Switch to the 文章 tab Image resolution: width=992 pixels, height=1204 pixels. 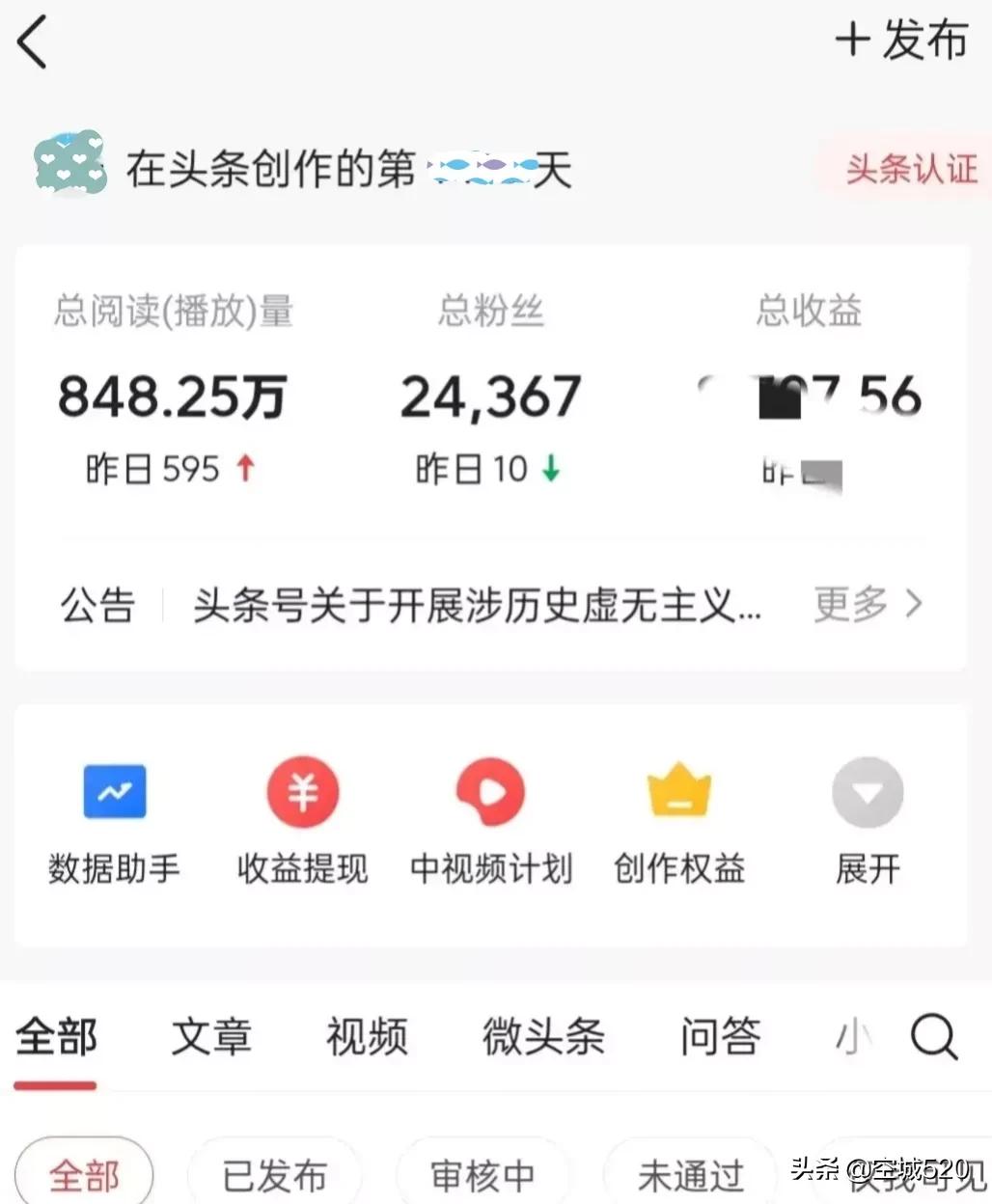point(212,1039)
